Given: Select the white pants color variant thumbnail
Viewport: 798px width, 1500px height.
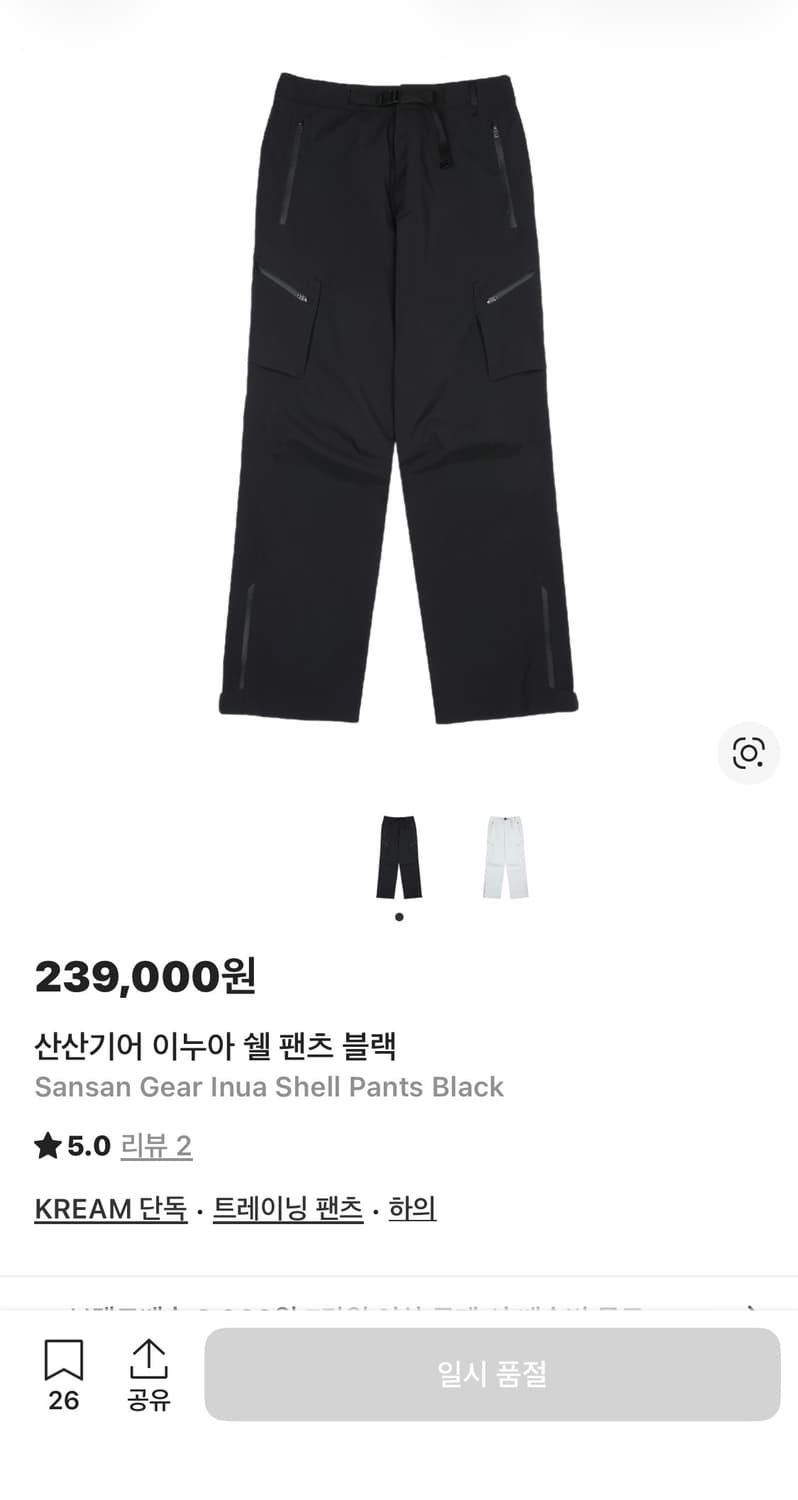Looking at the screenshot, I should click(505, 855).
